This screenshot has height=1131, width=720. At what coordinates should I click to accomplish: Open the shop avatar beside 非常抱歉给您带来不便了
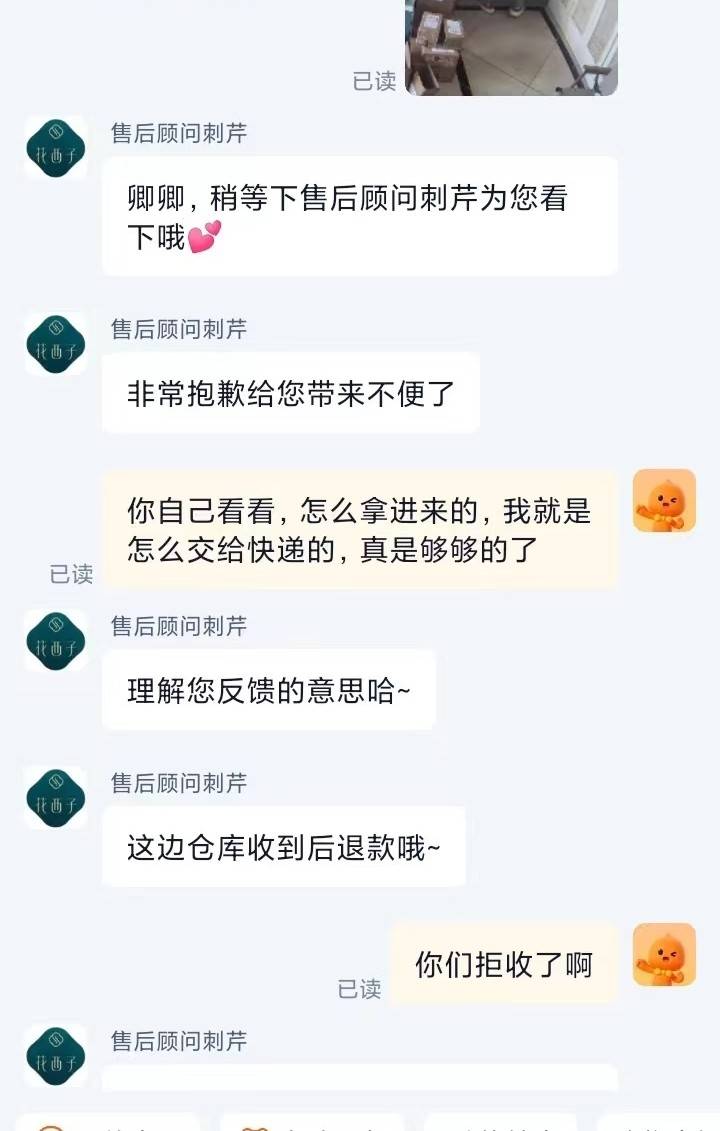click(55, 344)
